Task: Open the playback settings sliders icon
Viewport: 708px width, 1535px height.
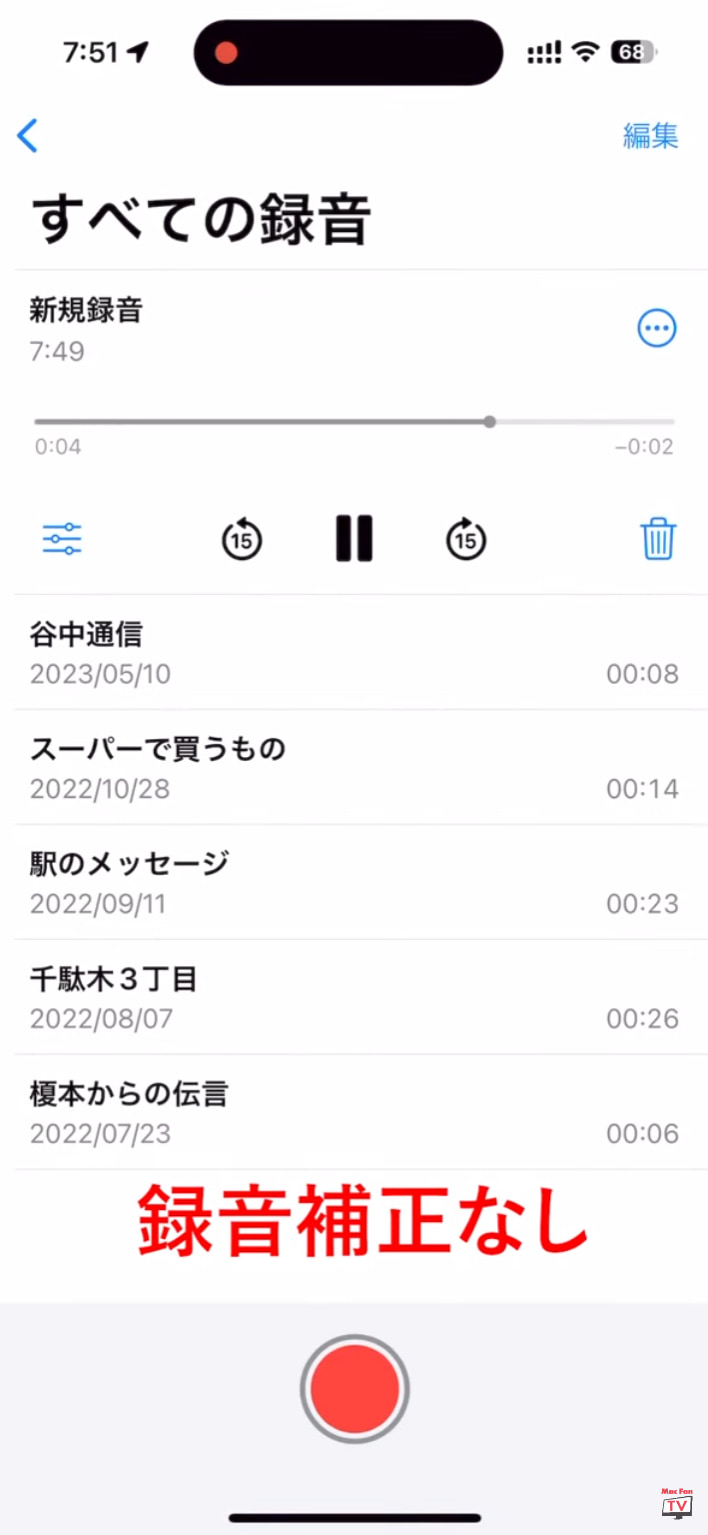Action: point(62,539)
